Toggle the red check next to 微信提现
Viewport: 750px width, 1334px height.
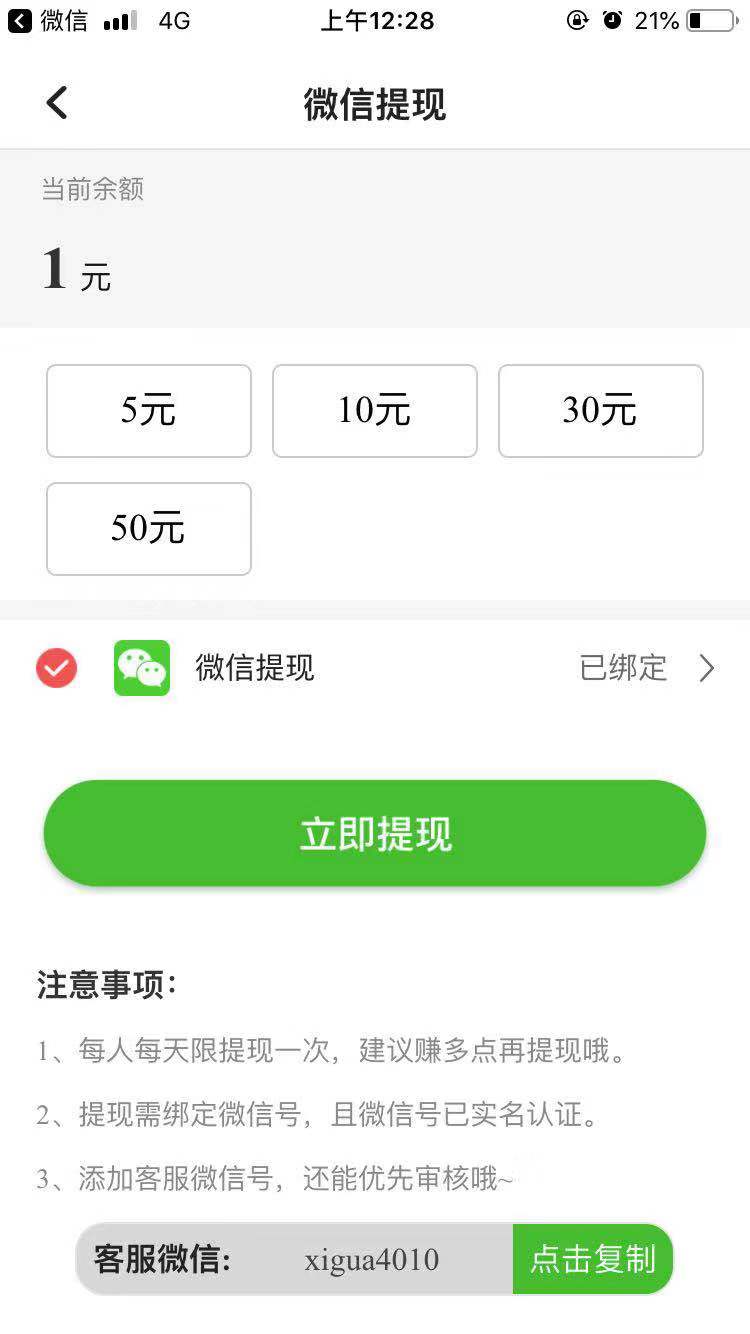56,668
